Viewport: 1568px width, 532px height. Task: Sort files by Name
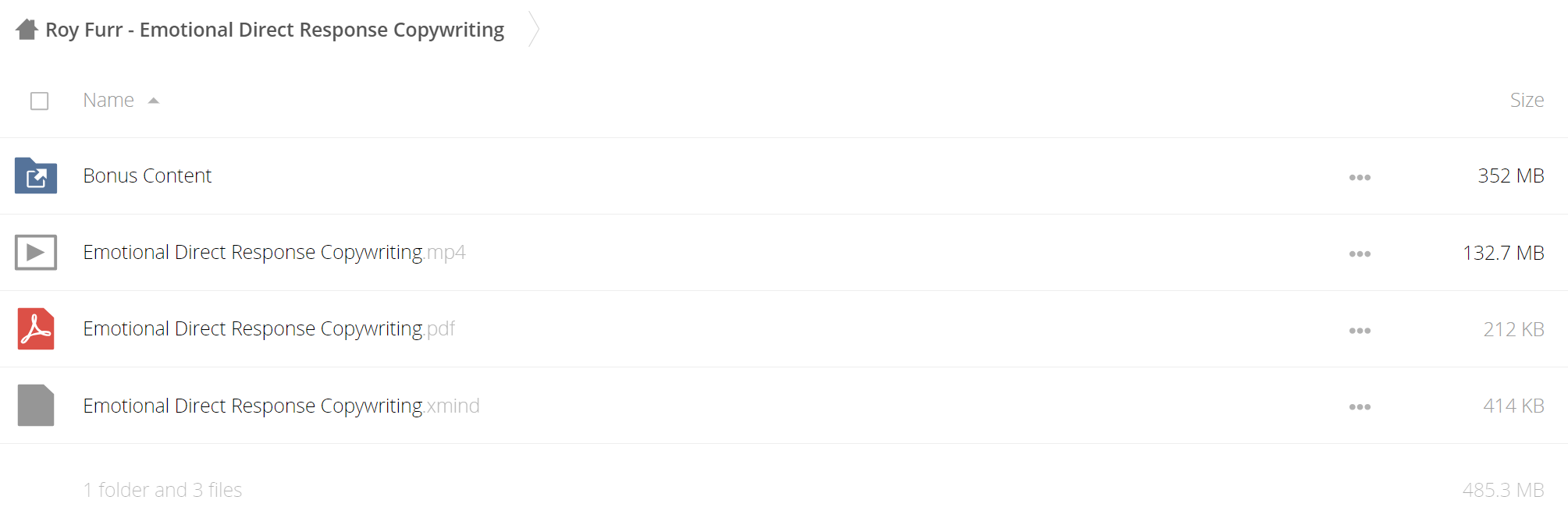click(108, 101)
